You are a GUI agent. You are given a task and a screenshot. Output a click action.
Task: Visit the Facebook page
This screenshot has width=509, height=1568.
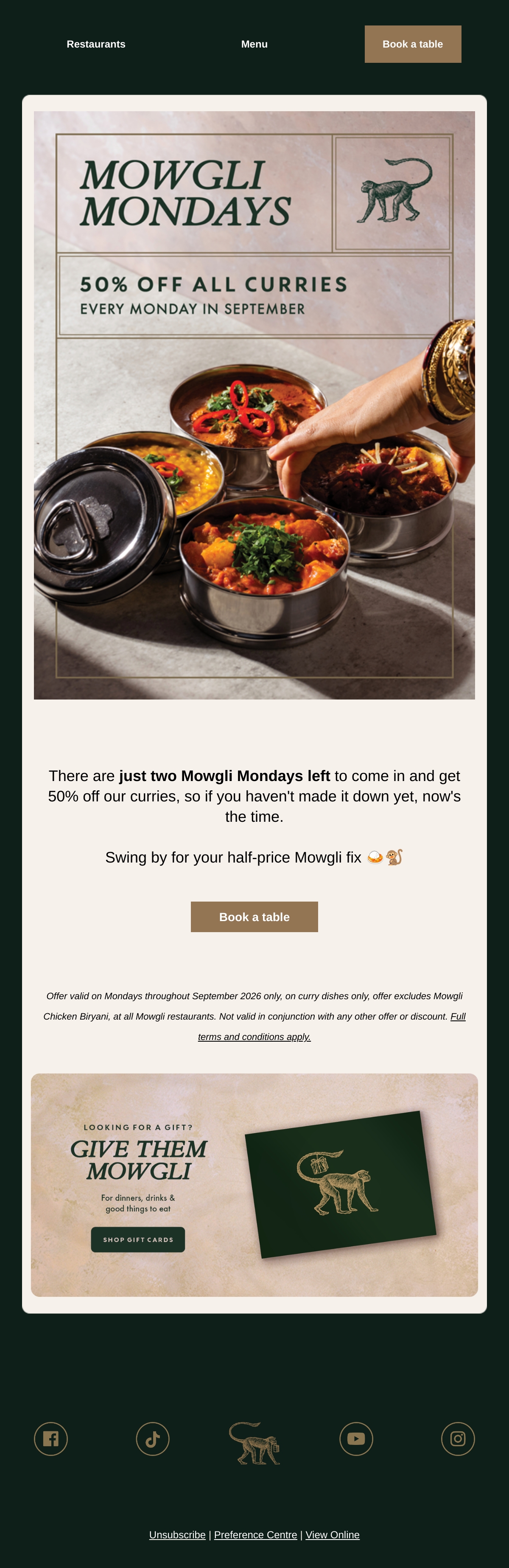tap(51, 1439)
